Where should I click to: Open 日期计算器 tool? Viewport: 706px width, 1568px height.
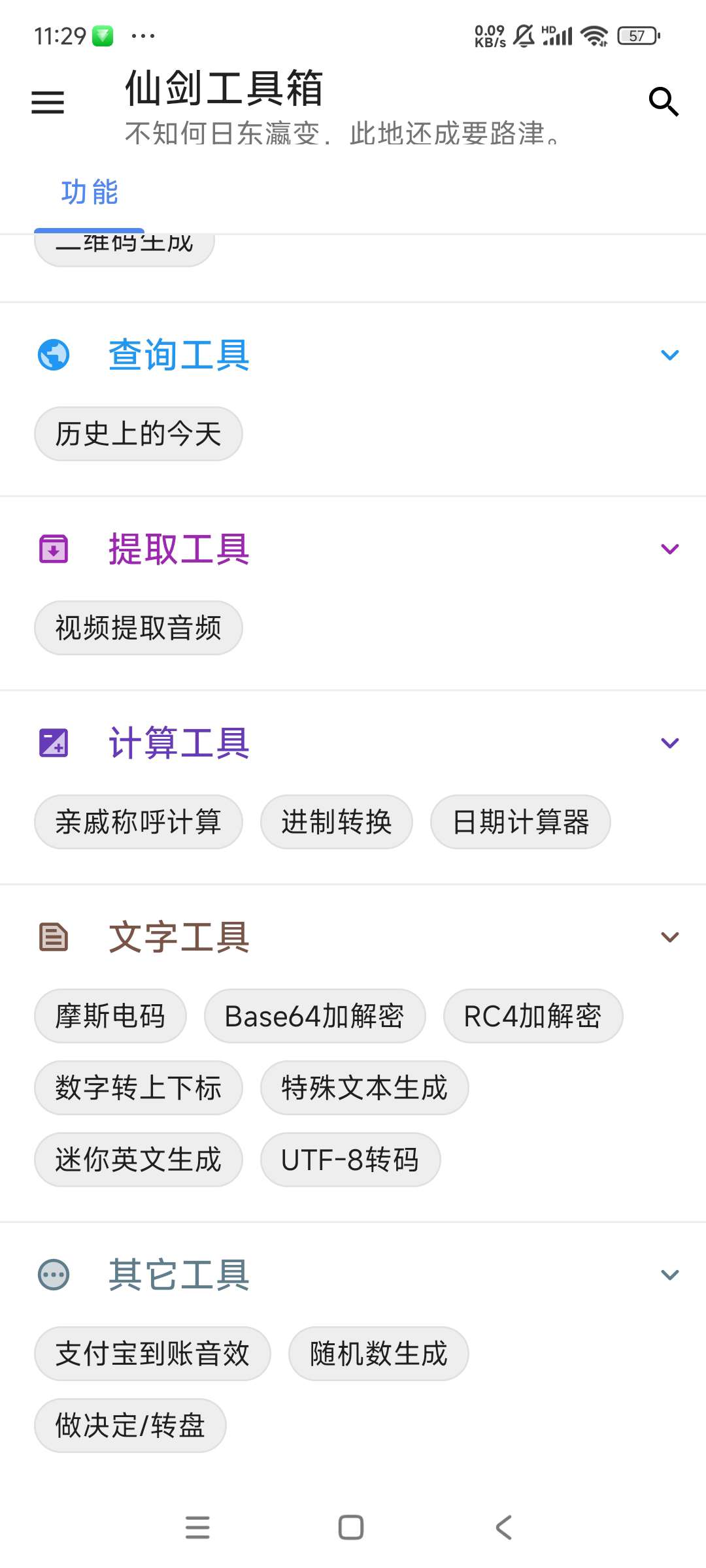click(520, 822)
